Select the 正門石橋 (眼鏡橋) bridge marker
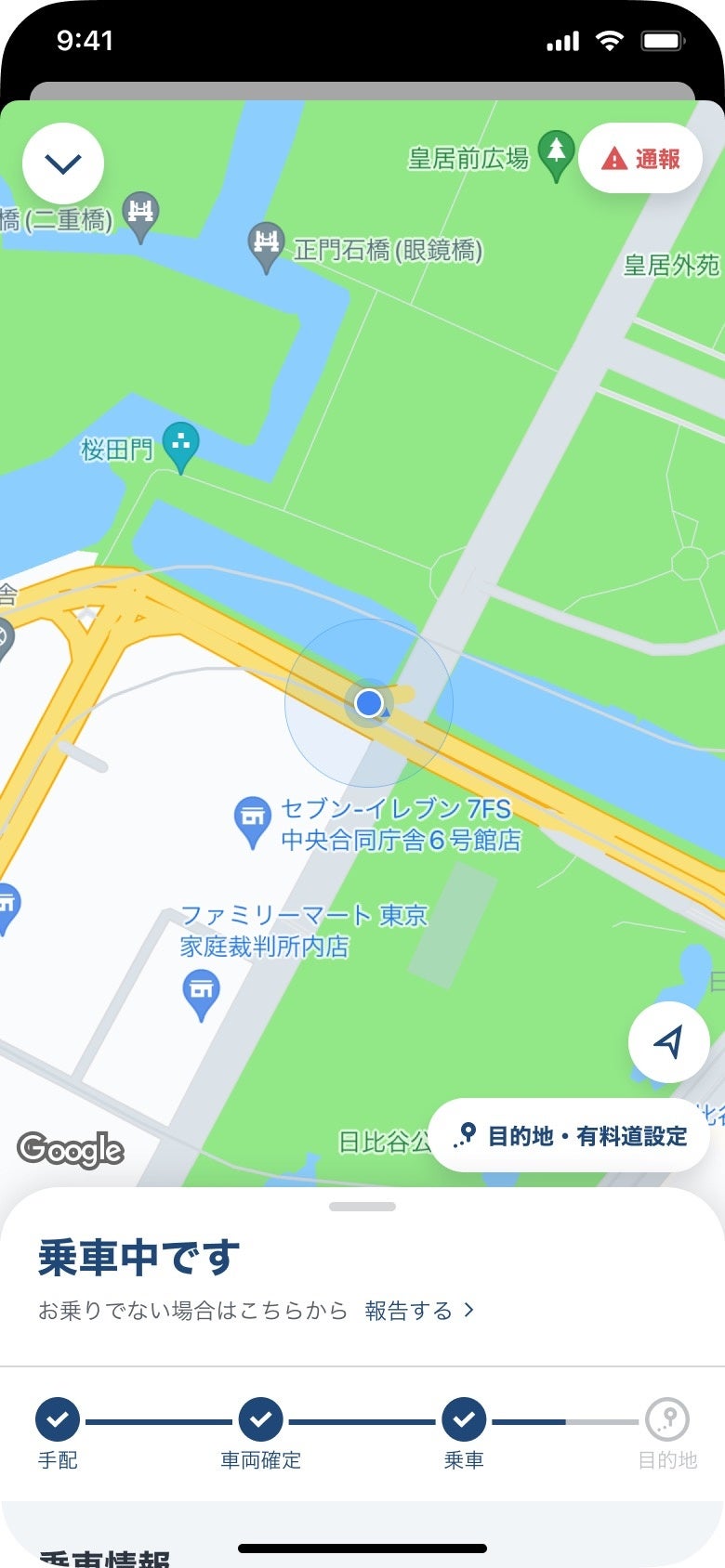This screenshot has width=725, height=1568. tap(266, 244)
